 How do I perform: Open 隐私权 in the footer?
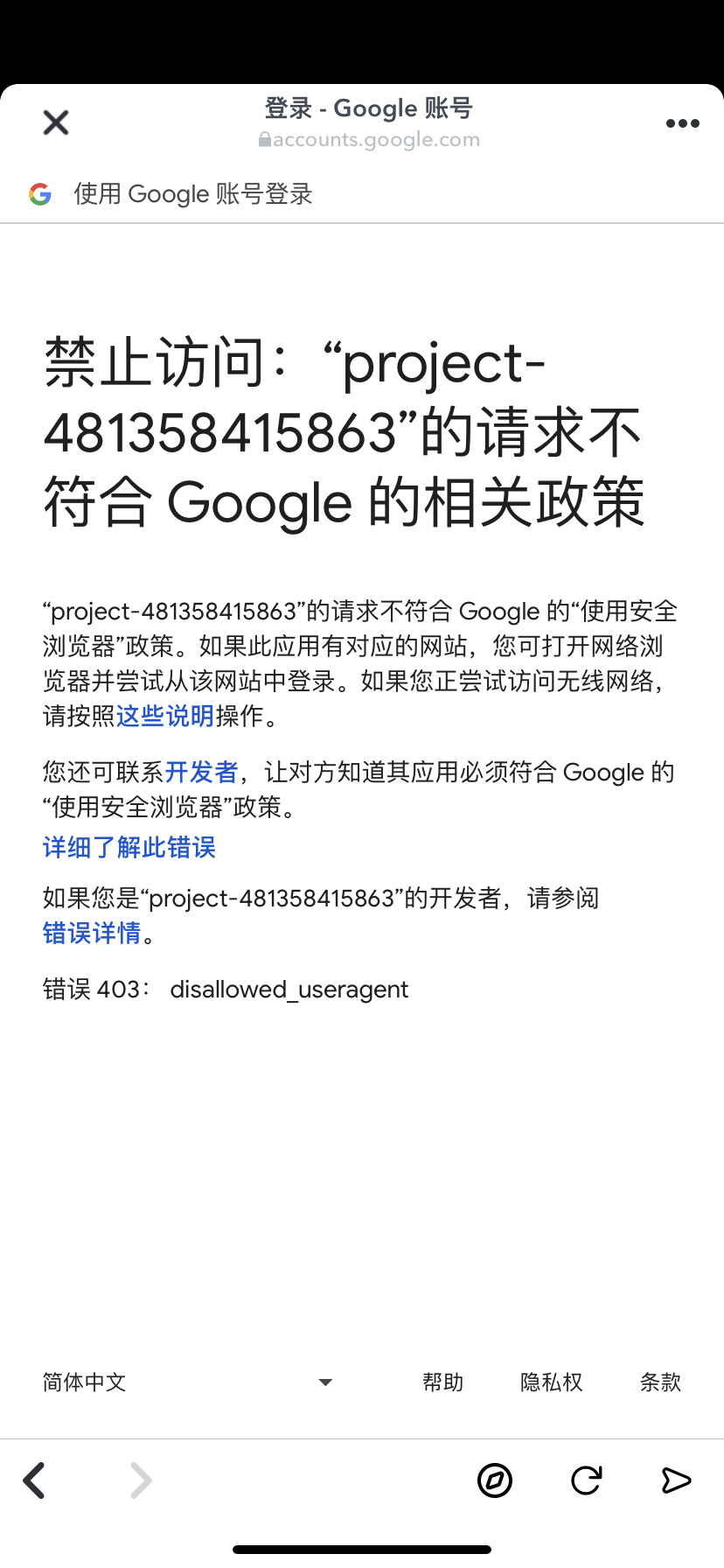click(551, 1382)
